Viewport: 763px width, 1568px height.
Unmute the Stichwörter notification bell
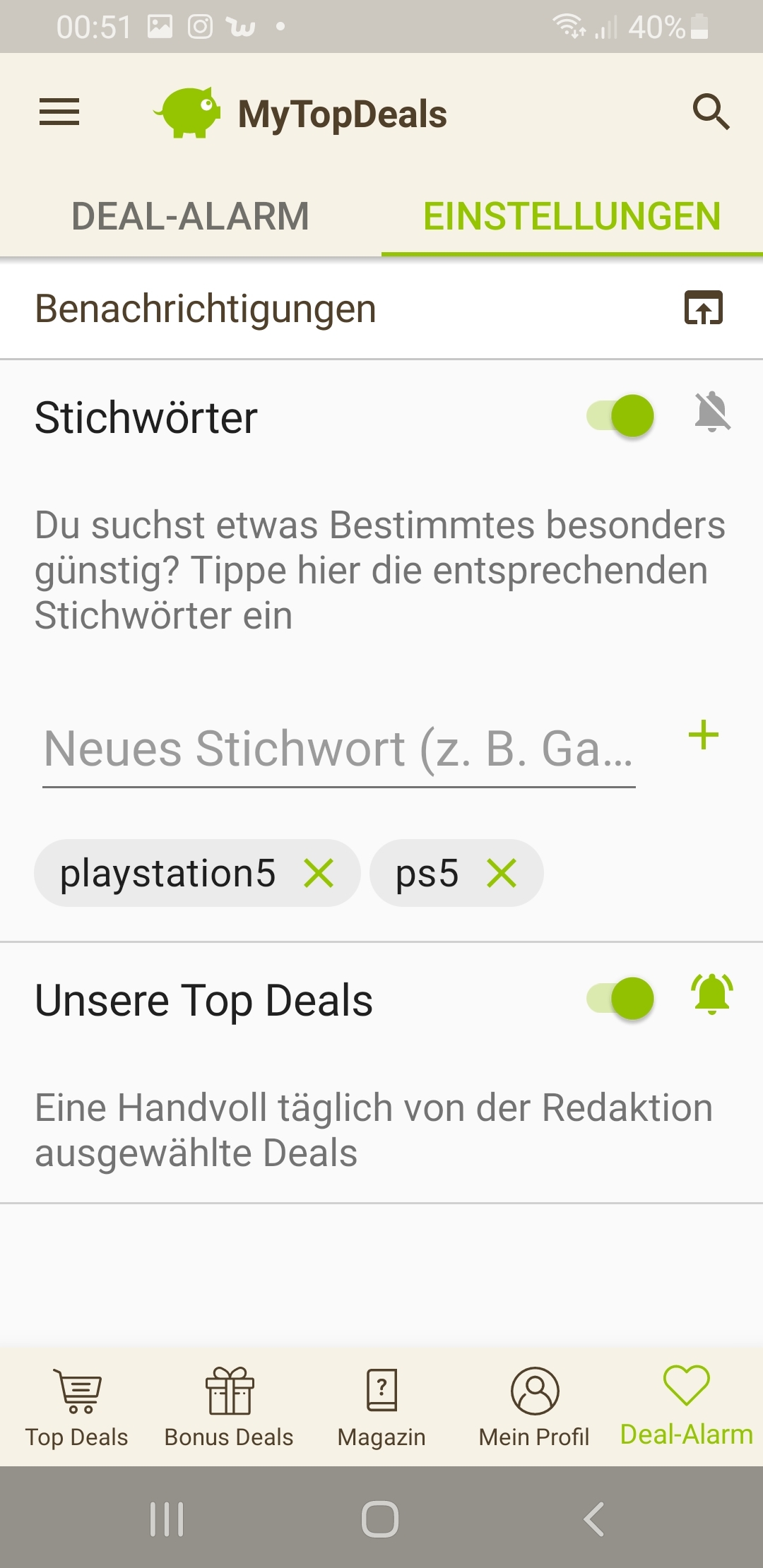(x=712, y=412)
